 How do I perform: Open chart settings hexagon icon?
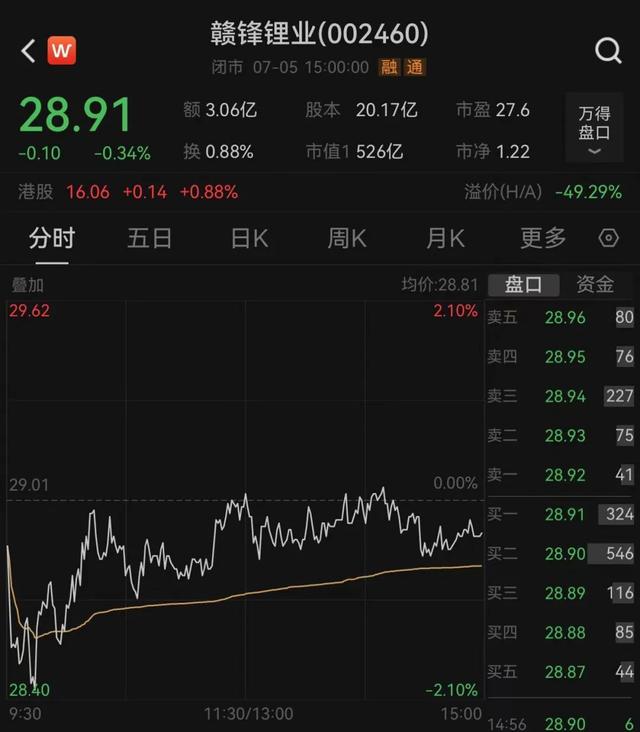[608, 238]
